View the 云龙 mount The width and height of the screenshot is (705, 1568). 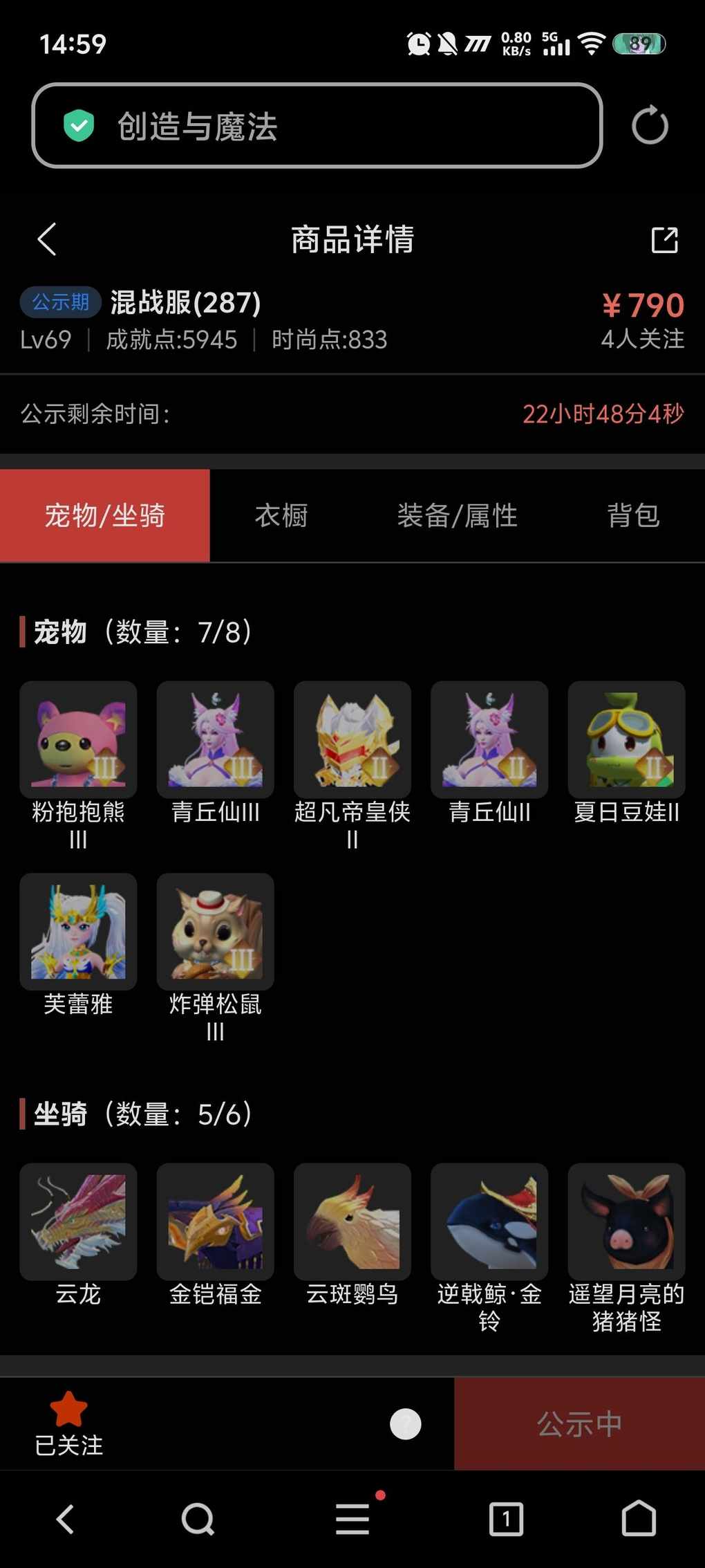tap(78, 1221)
